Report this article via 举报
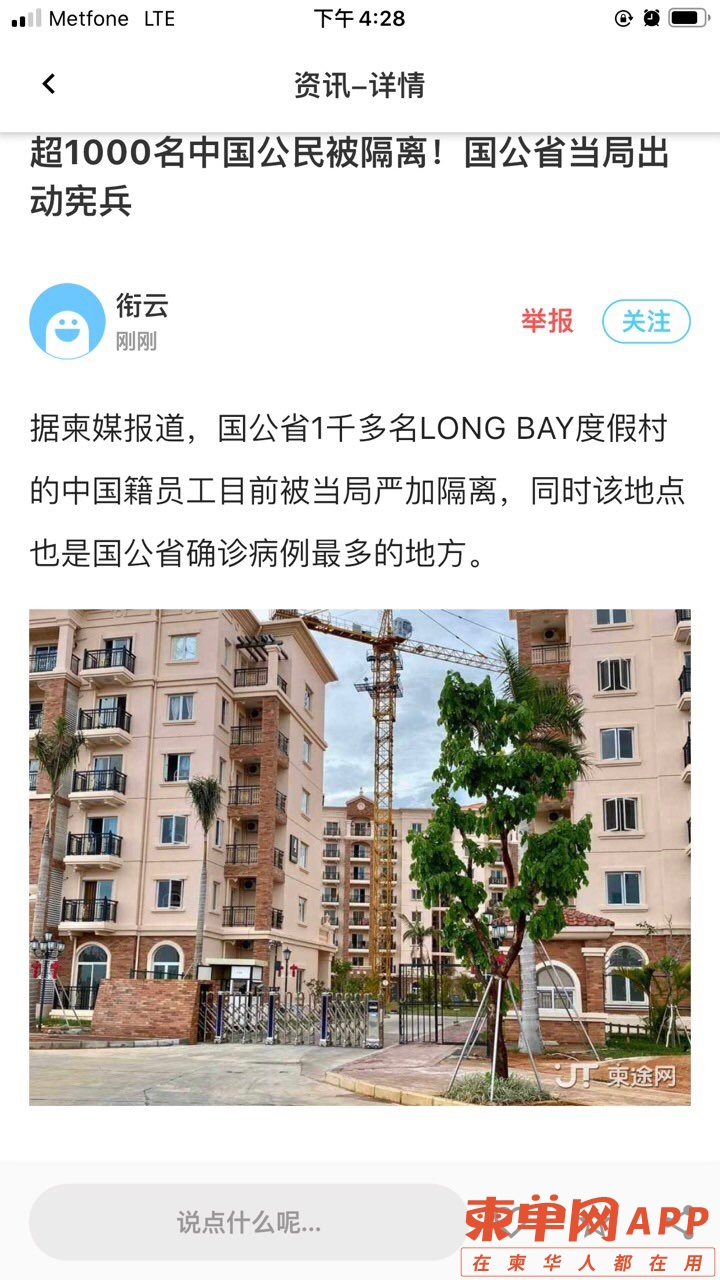 coord(547,321)
